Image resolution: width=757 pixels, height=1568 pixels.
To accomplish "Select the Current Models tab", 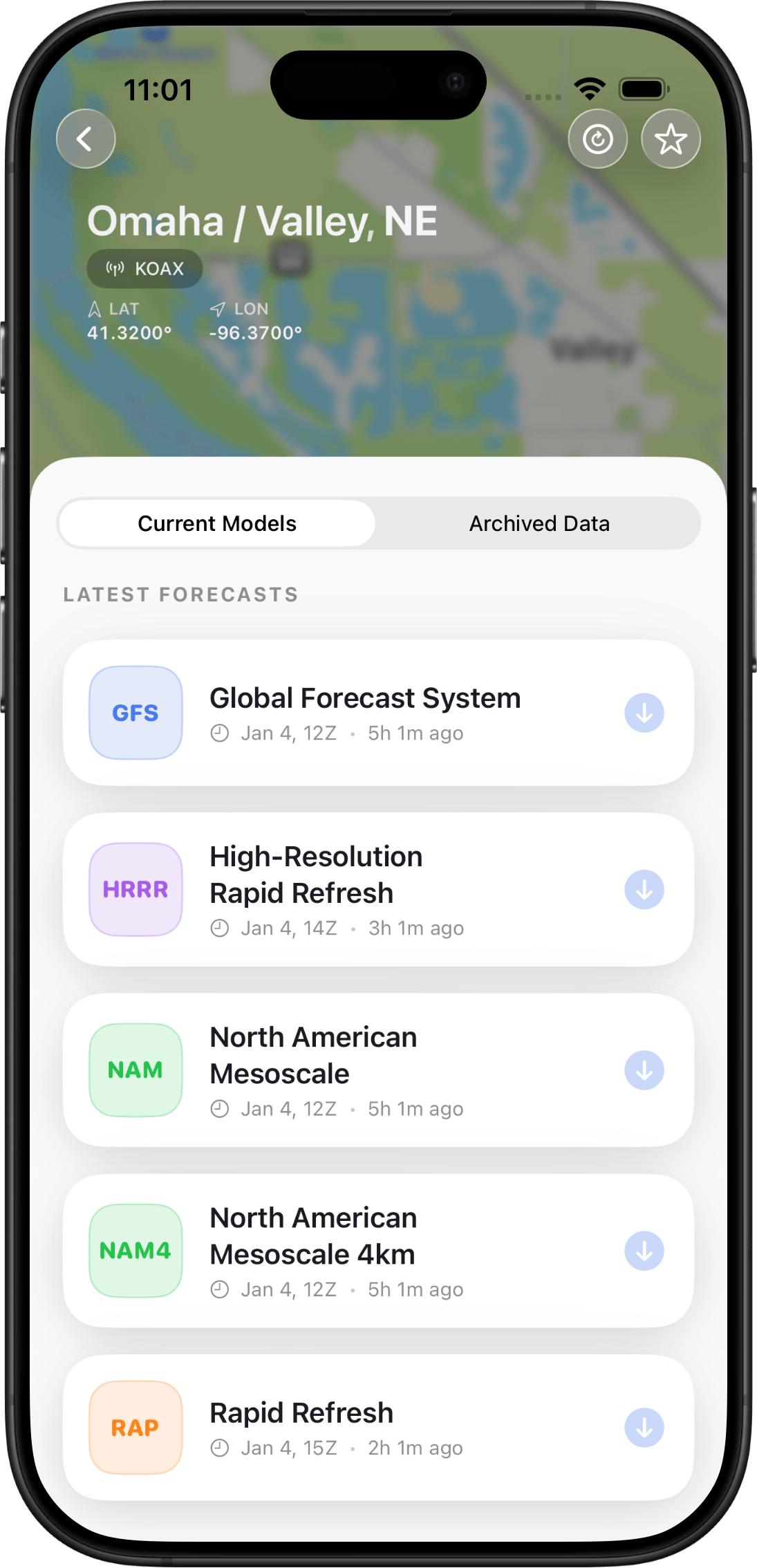I will (x=217, y=523).
